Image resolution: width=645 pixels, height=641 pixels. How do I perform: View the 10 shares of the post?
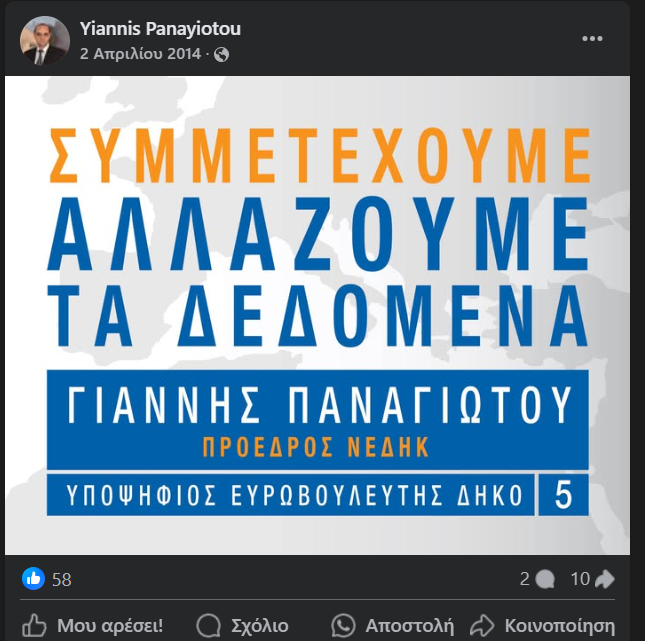coord(592,579)
